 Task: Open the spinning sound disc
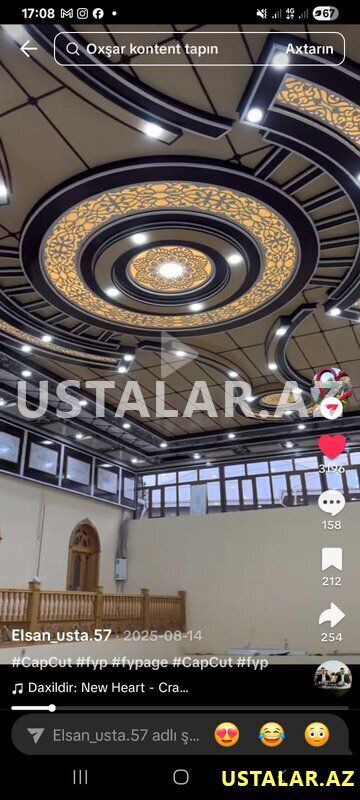tap(333, 679)
